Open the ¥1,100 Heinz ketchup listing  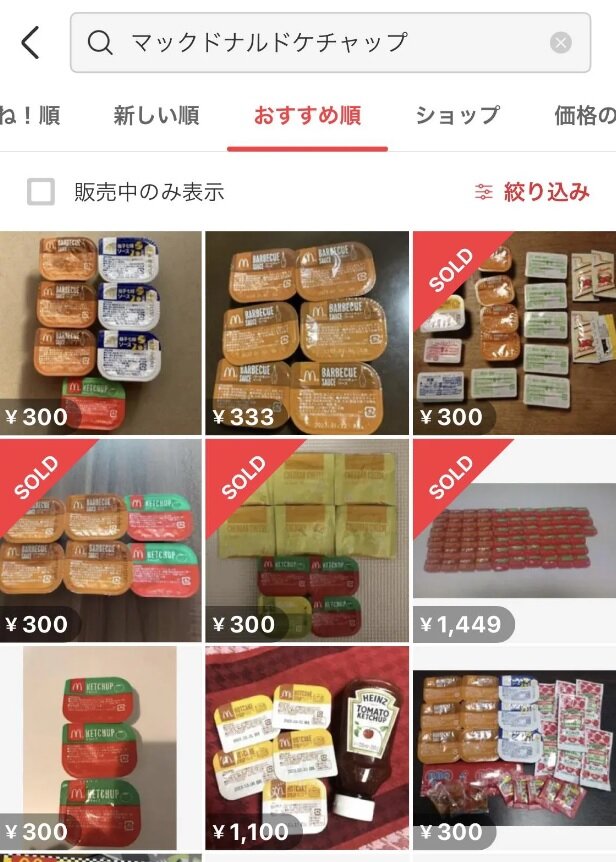pyautogui.click(x=307, y=747)
